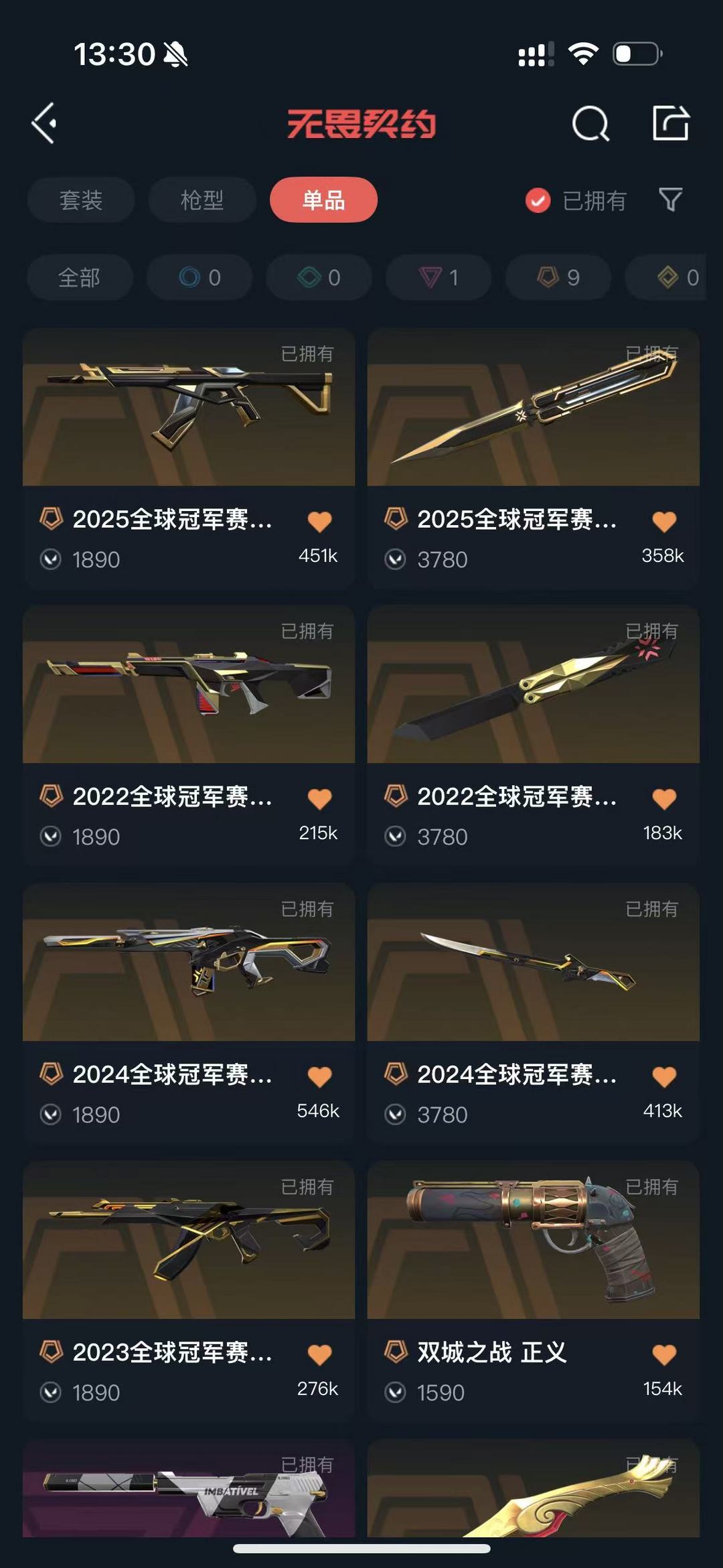
Task: Select the 全部 tier chip
Action: click(x=79, y=277)
